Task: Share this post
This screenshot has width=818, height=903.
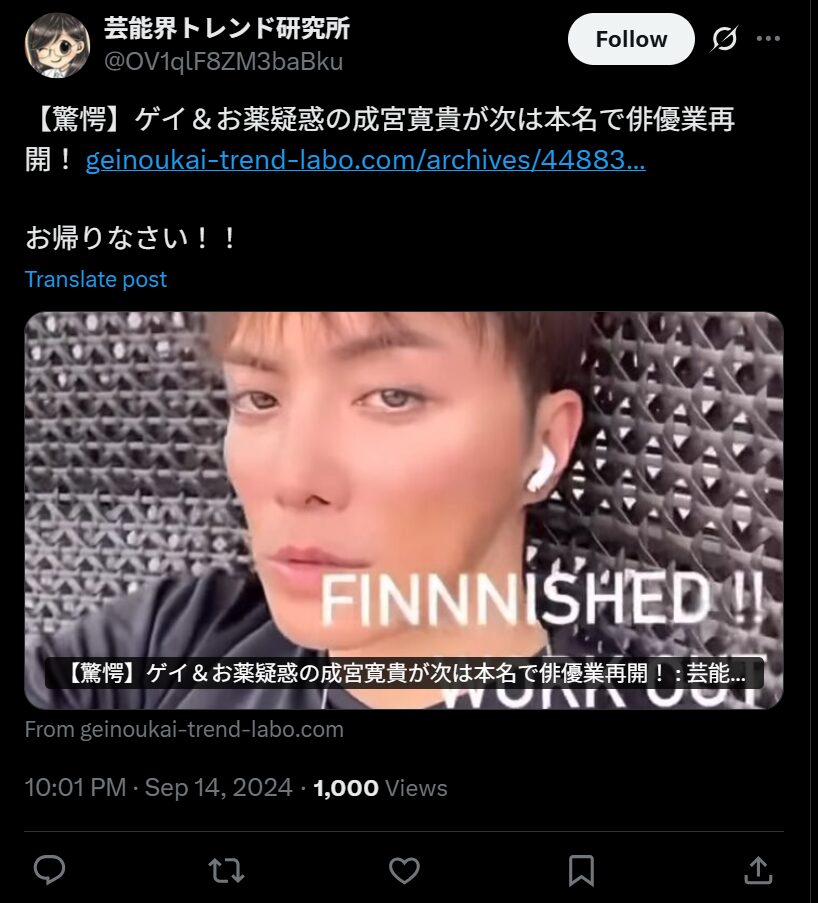Action: tap(758, 870)
